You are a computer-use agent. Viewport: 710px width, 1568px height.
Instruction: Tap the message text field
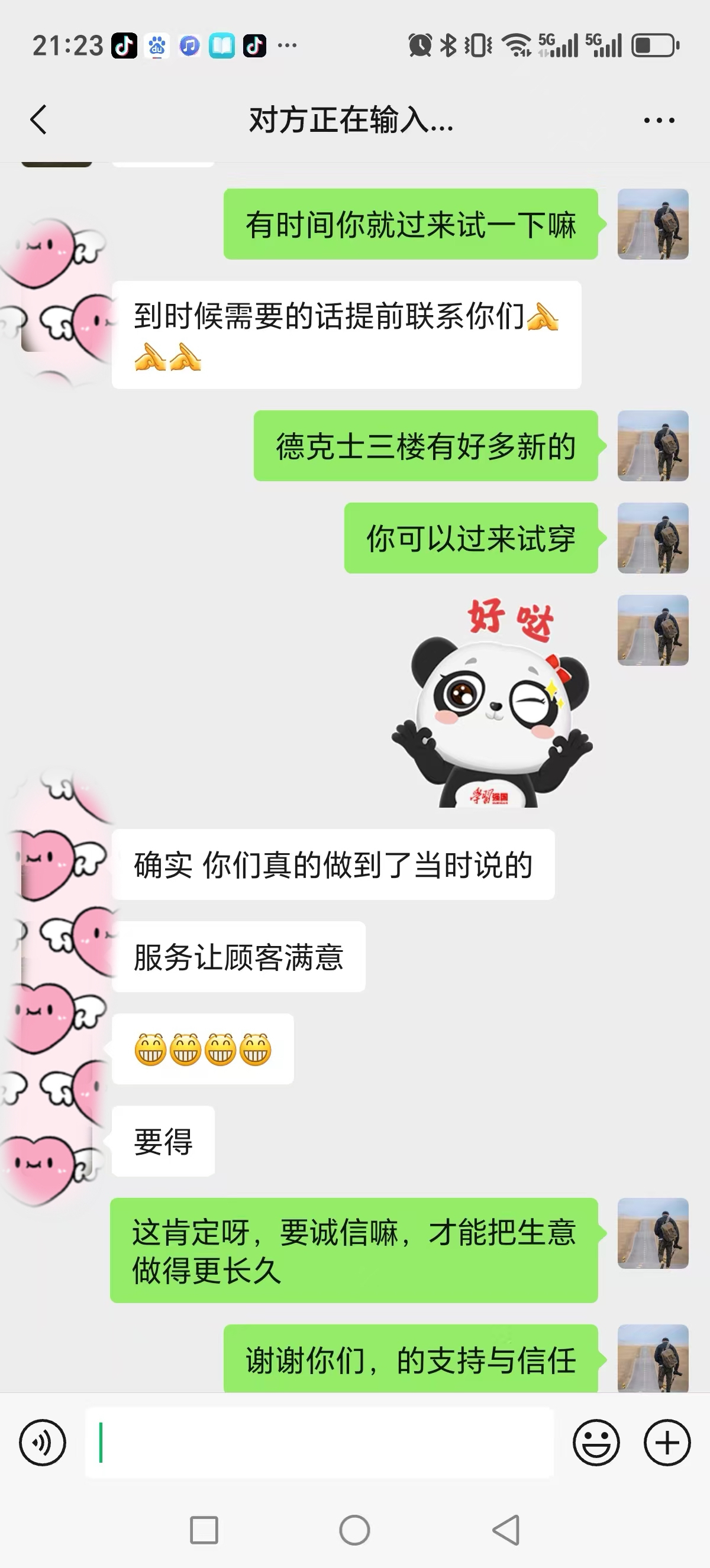319,1442
